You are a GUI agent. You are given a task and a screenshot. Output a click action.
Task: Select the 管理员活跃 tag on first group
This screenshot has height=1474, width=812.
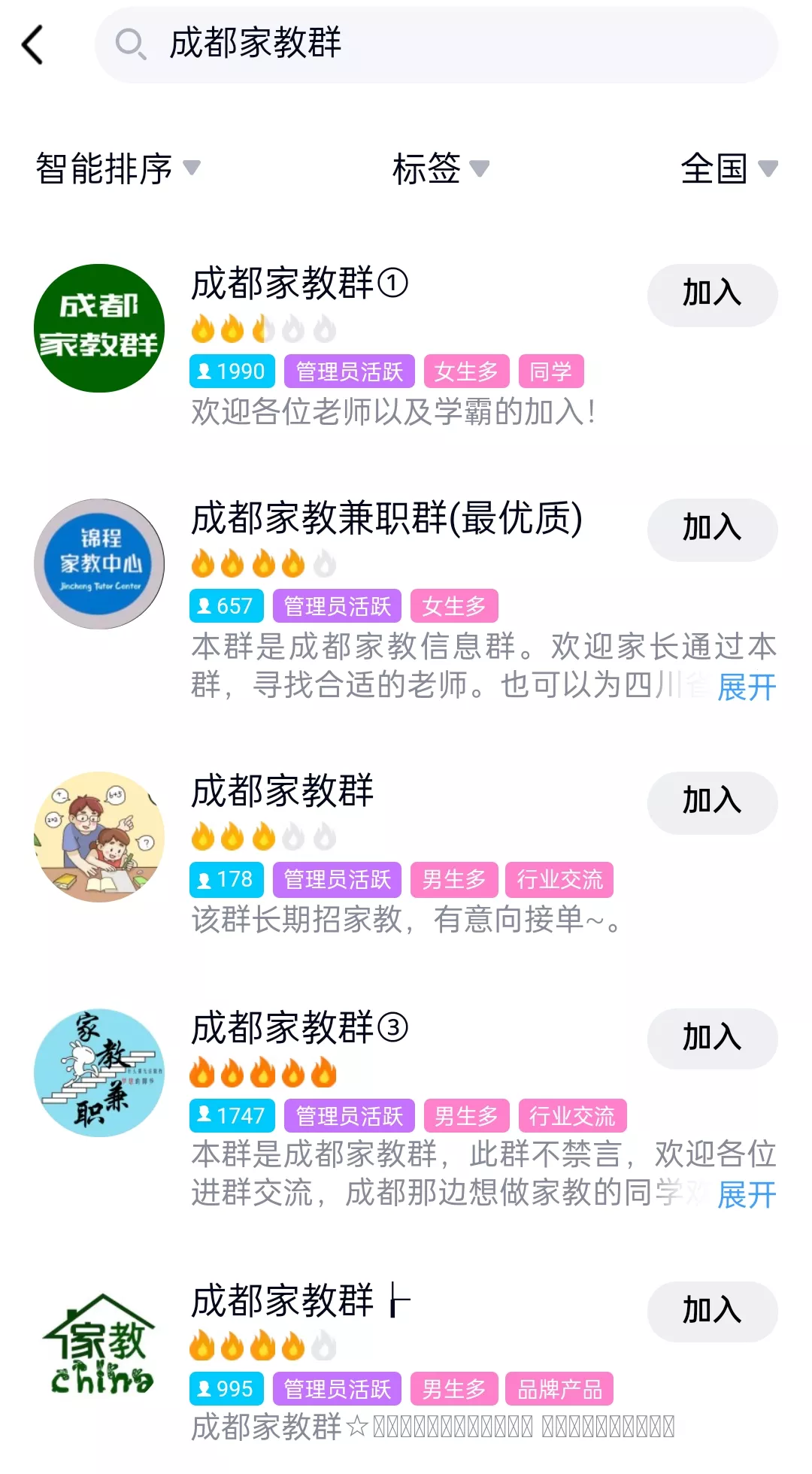(350, 370)
